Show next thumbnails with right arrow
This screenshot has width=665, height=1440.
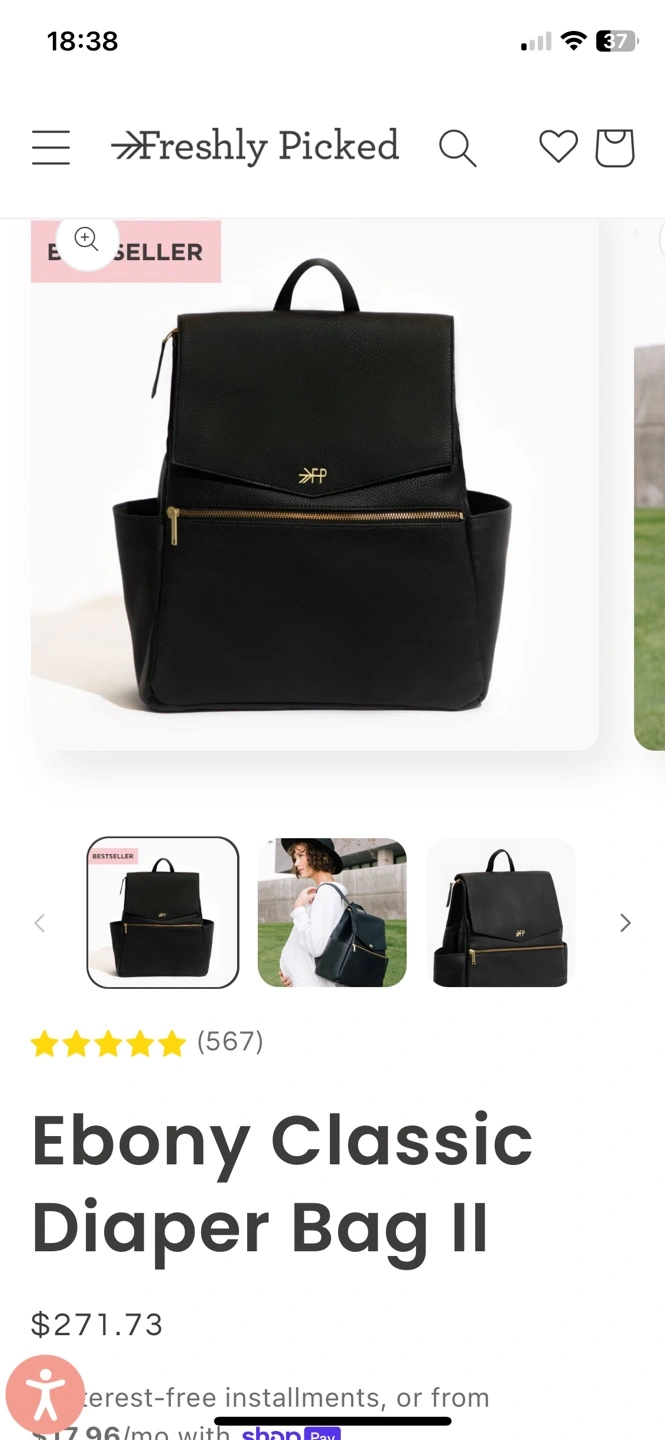pos(625,923)
